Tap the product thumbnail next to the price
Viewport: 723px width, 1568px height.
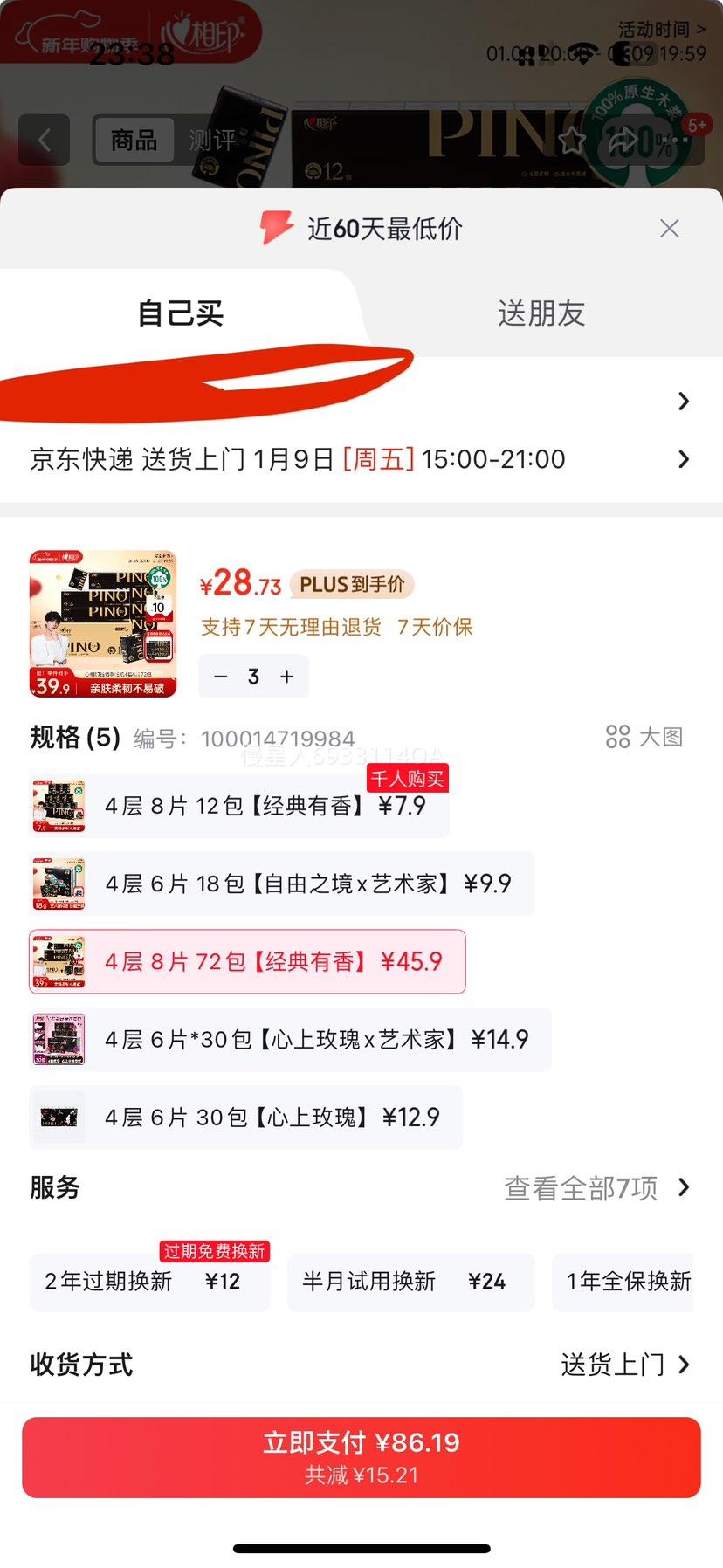coord(101,622)
